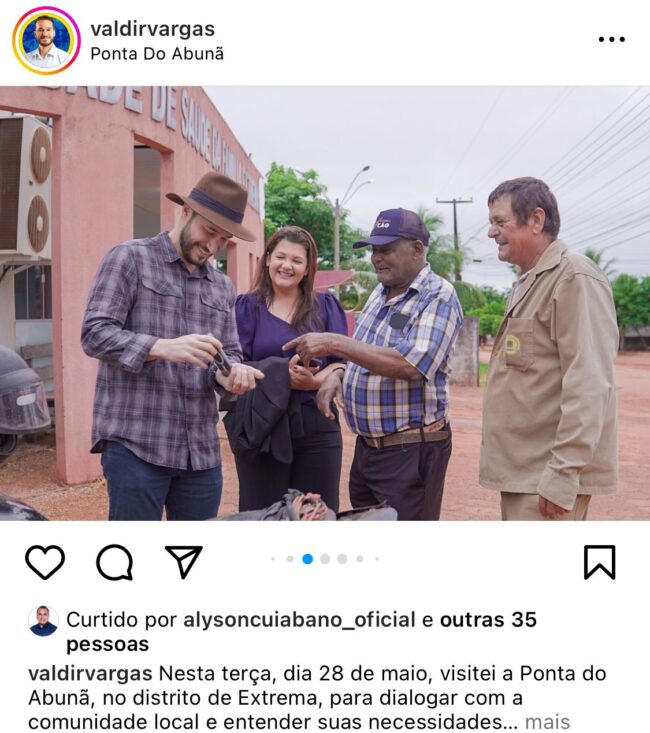
Task: Save the post with the bookmark icon
Action: click(599, 562)
